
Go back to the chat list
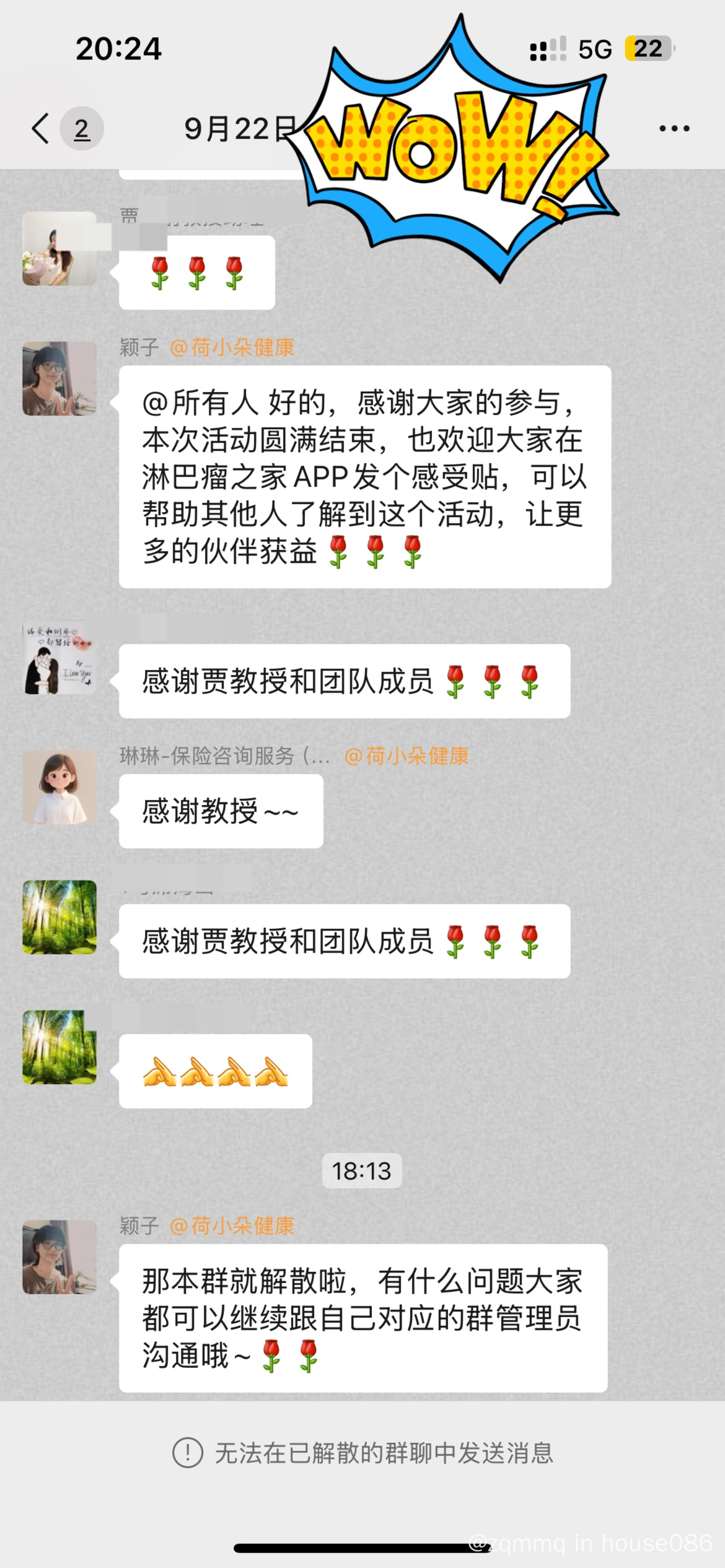[41, 129]
